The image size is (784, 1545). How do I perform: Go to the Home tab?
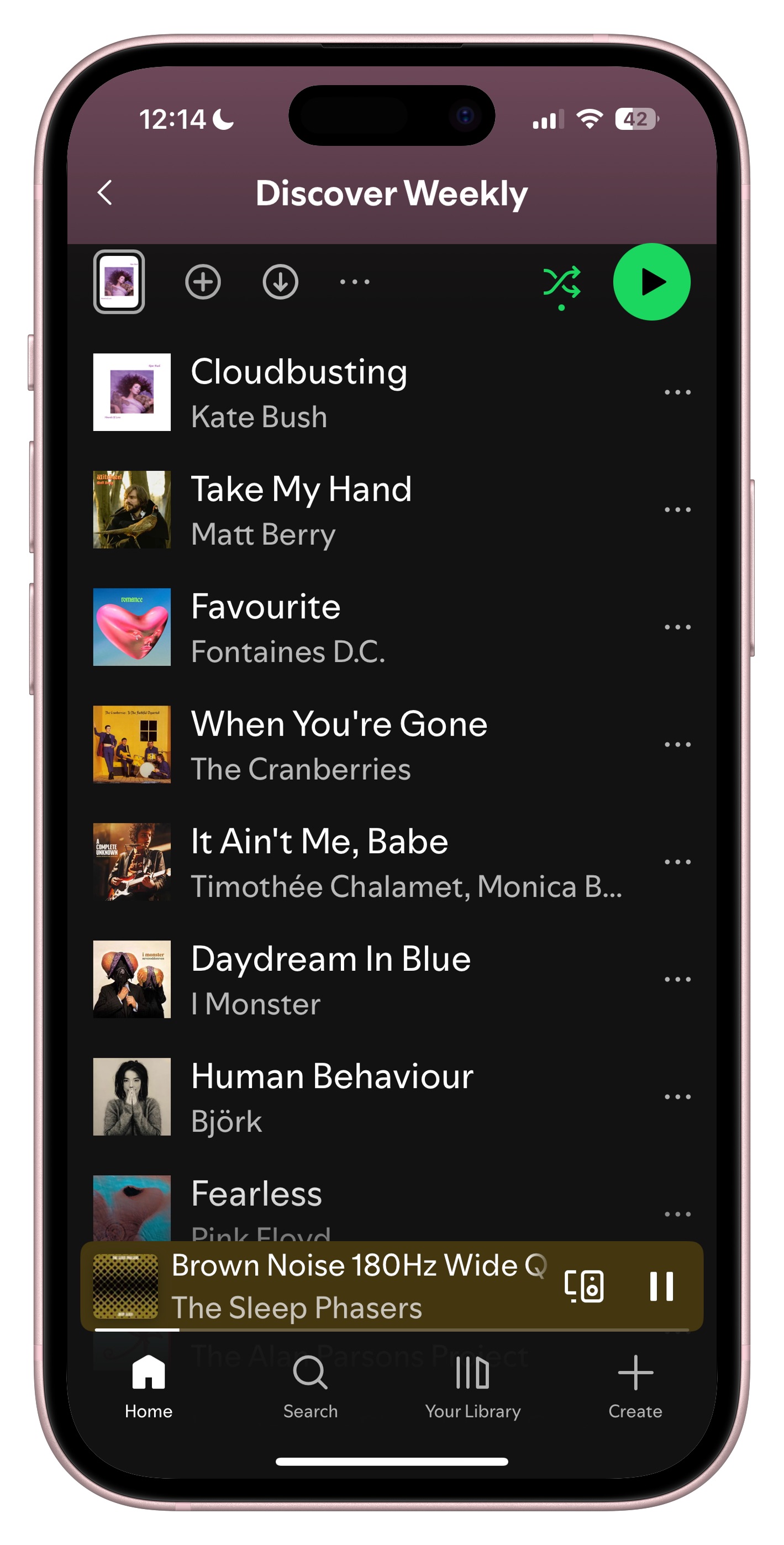click(x=148, y=1386)
